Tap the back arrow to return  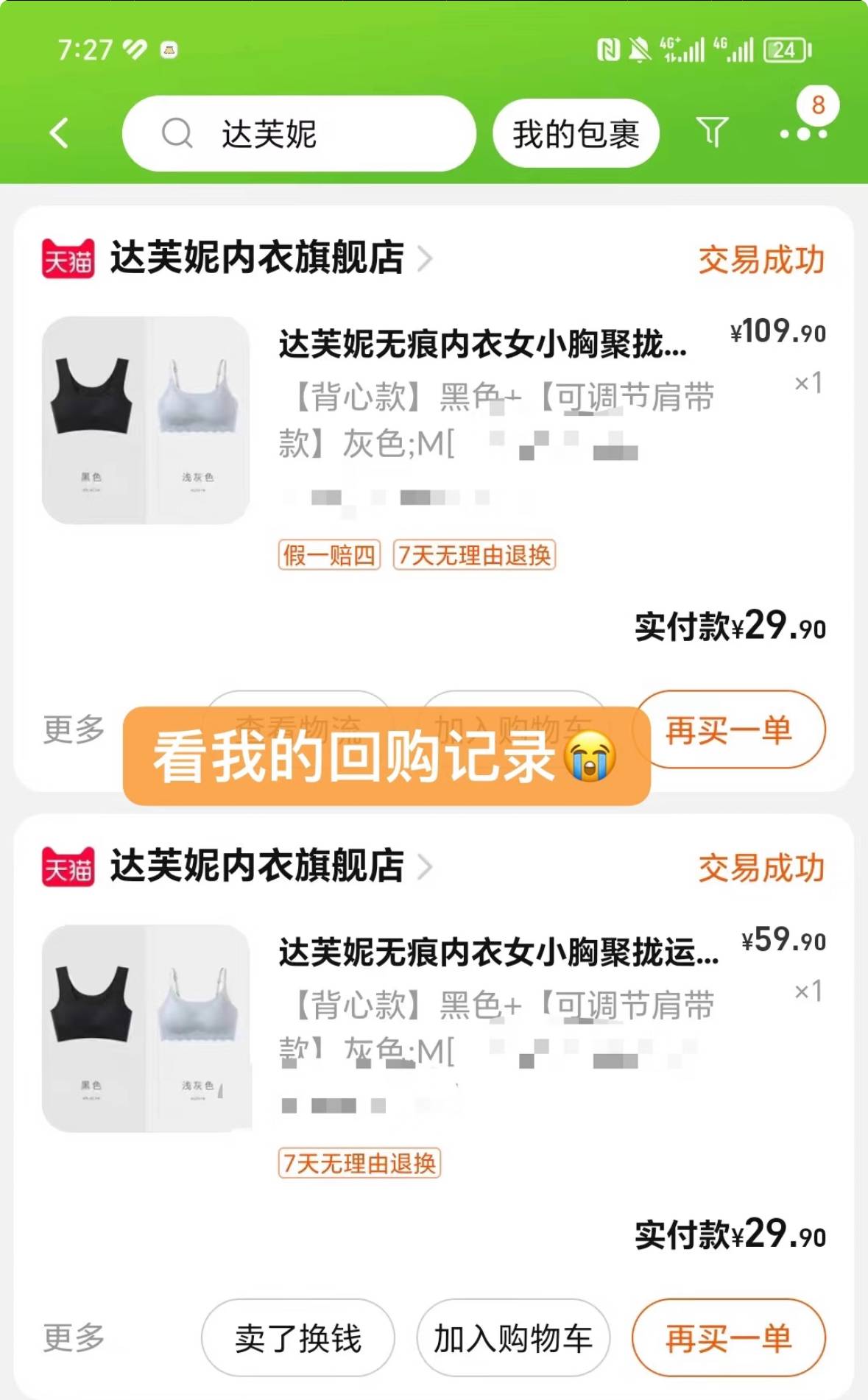[59, 132]
